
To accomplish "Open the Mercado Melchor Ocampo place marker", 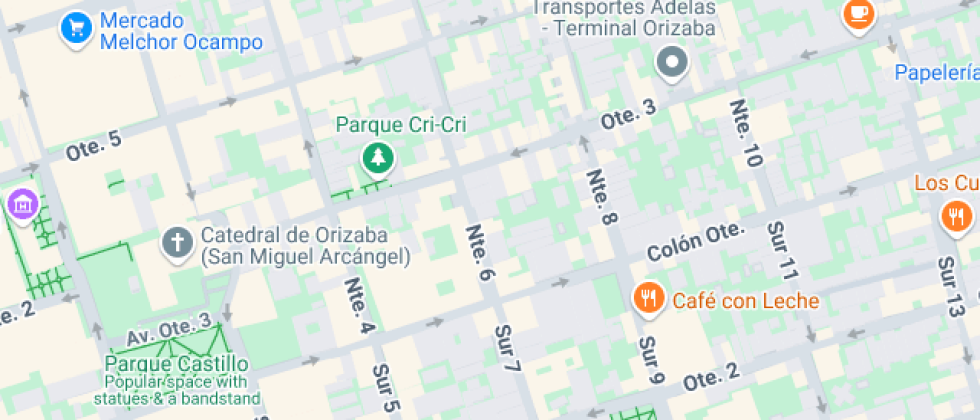I will pyautogui.click(x=76, y=27).
